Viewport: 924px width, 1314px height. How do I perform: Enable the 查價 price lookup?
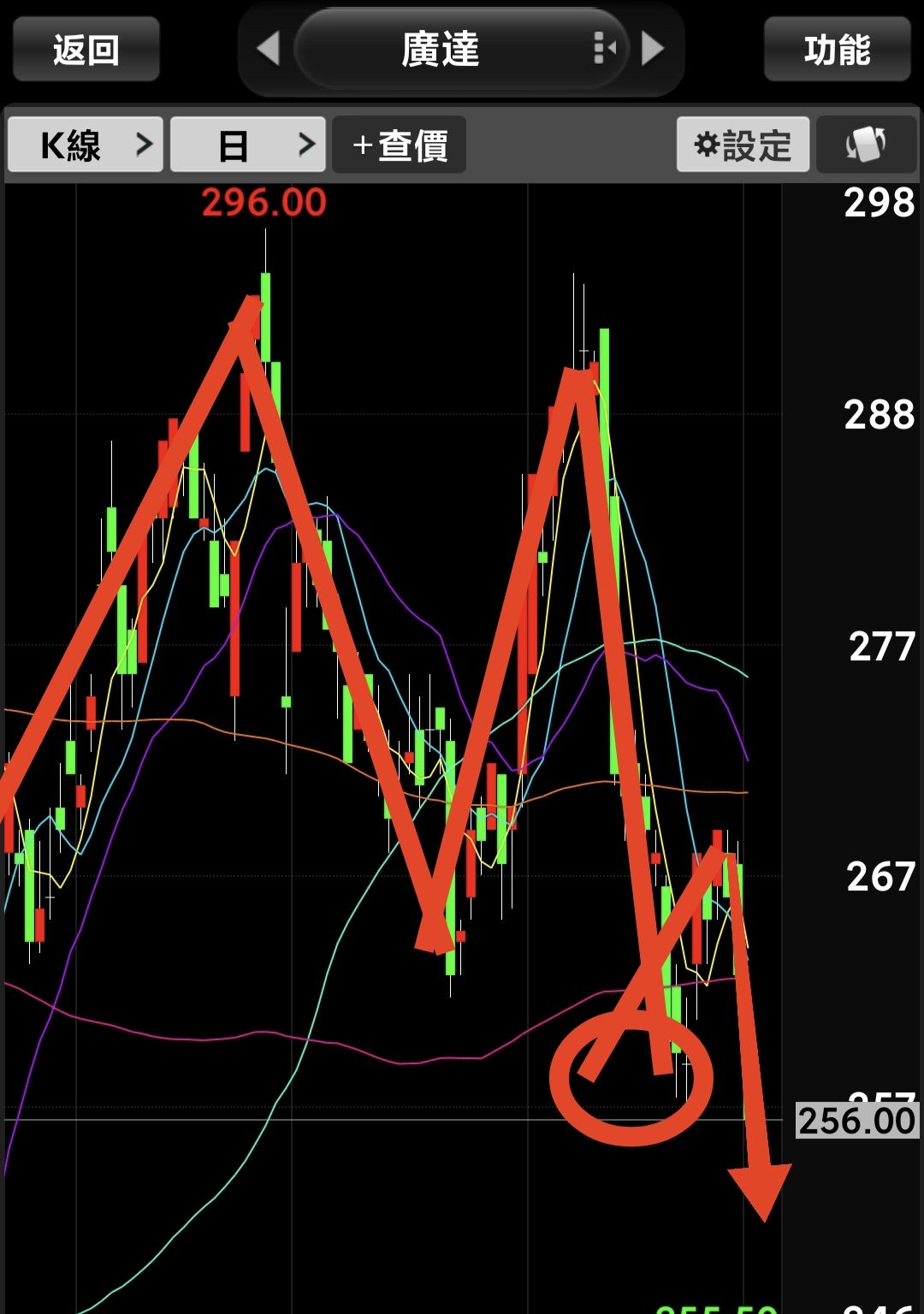point(399,145)
